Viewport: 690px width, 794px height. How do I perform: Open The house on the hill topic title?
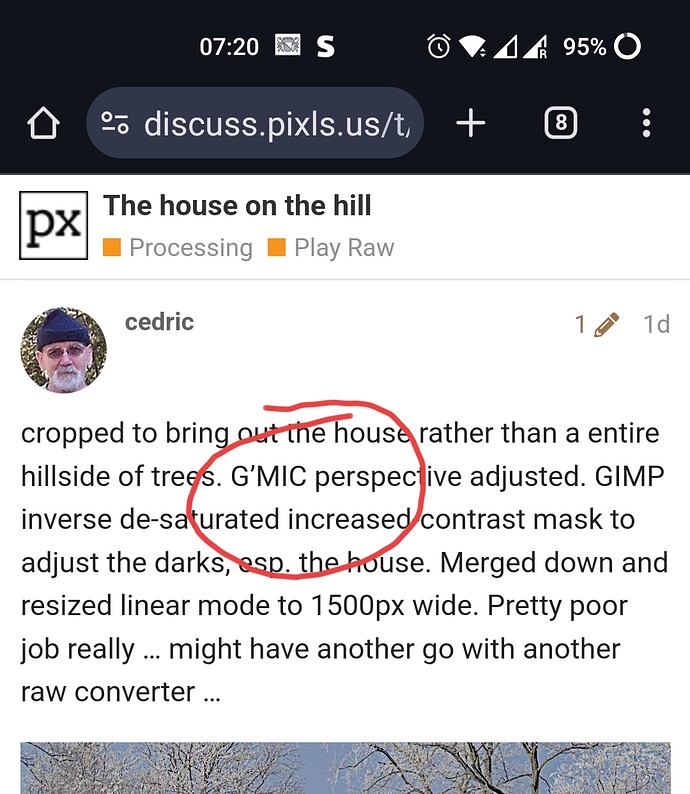[x=237, y=206]
